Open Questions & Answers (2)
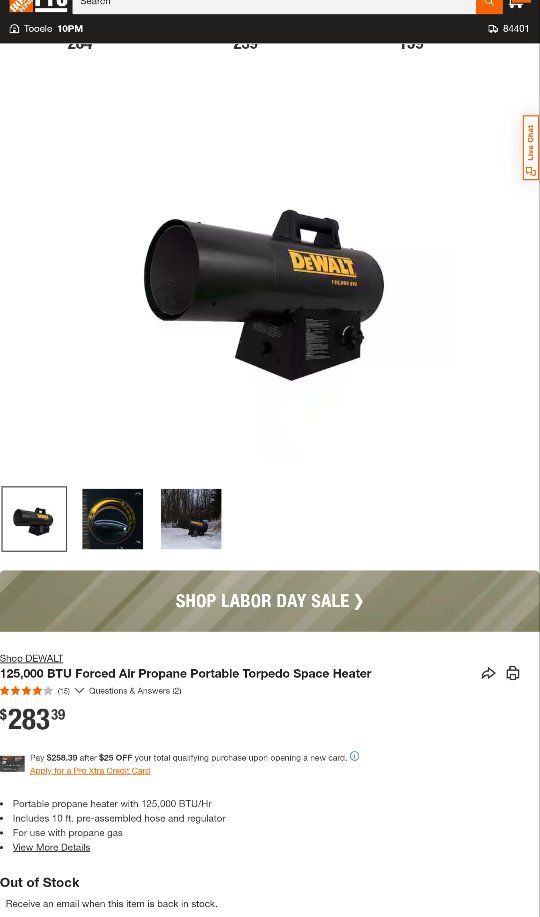This screenshot has height=917, width=540. (135, 691)
